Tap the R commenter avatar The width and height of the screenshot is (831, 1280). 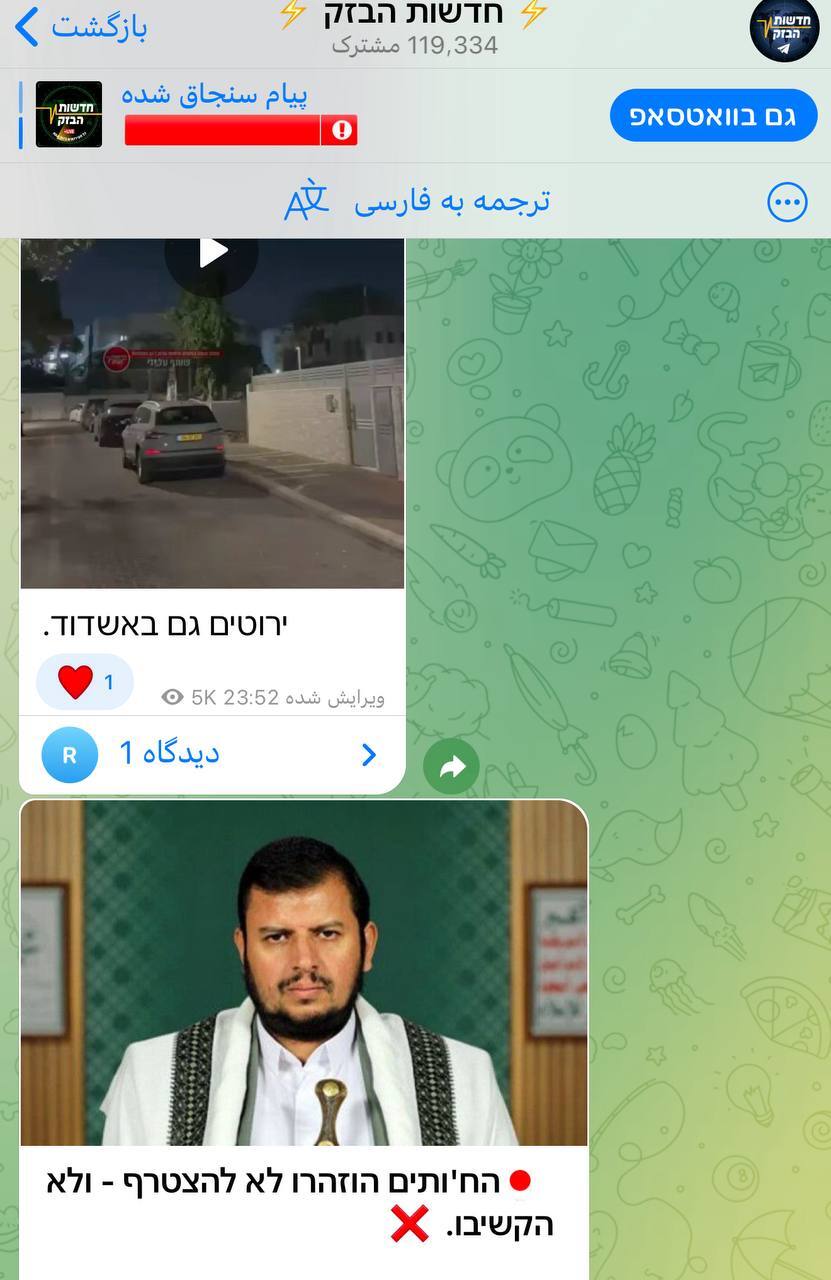tap(68, 754)
